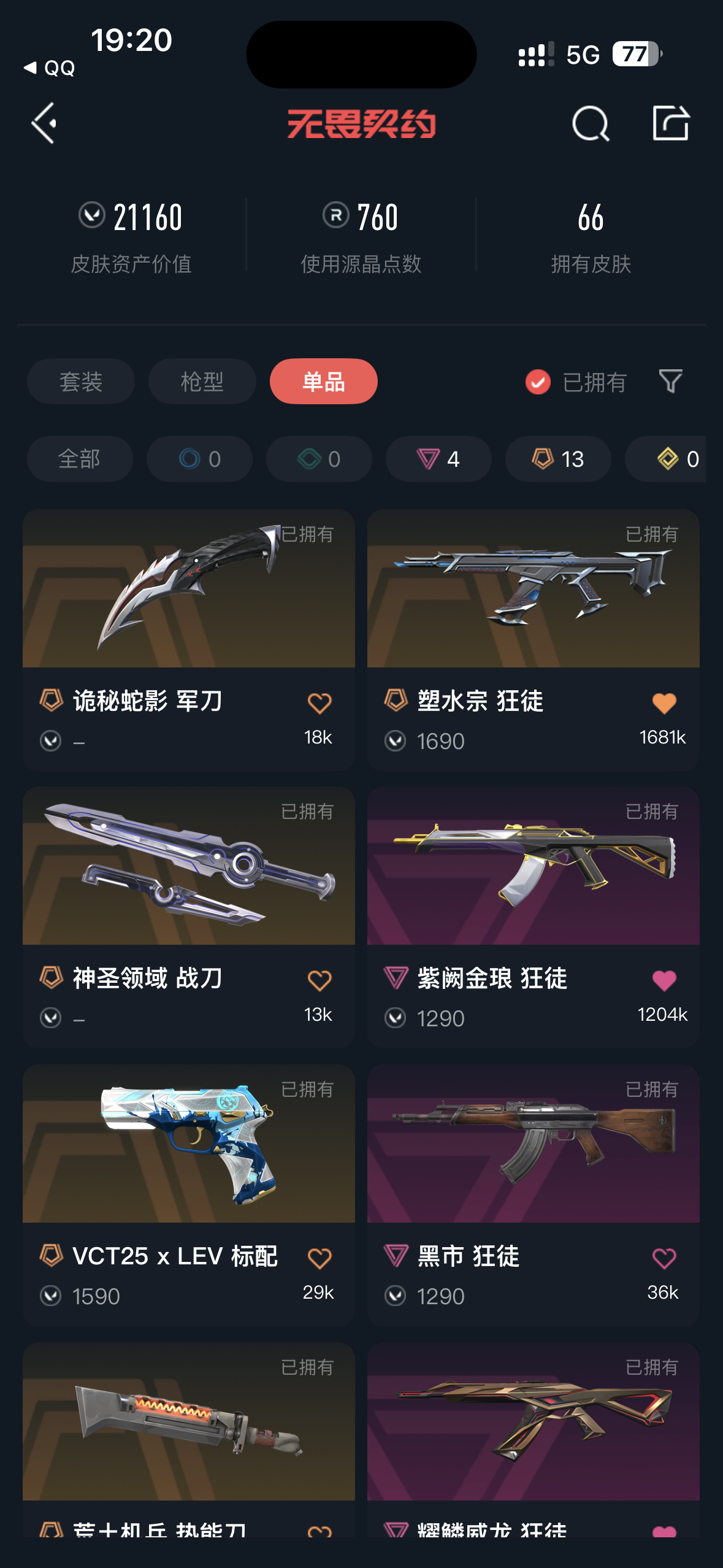Switch to the 枪型 tab
The height and width of the screenshot is (1568, 723).
[202, 382]
